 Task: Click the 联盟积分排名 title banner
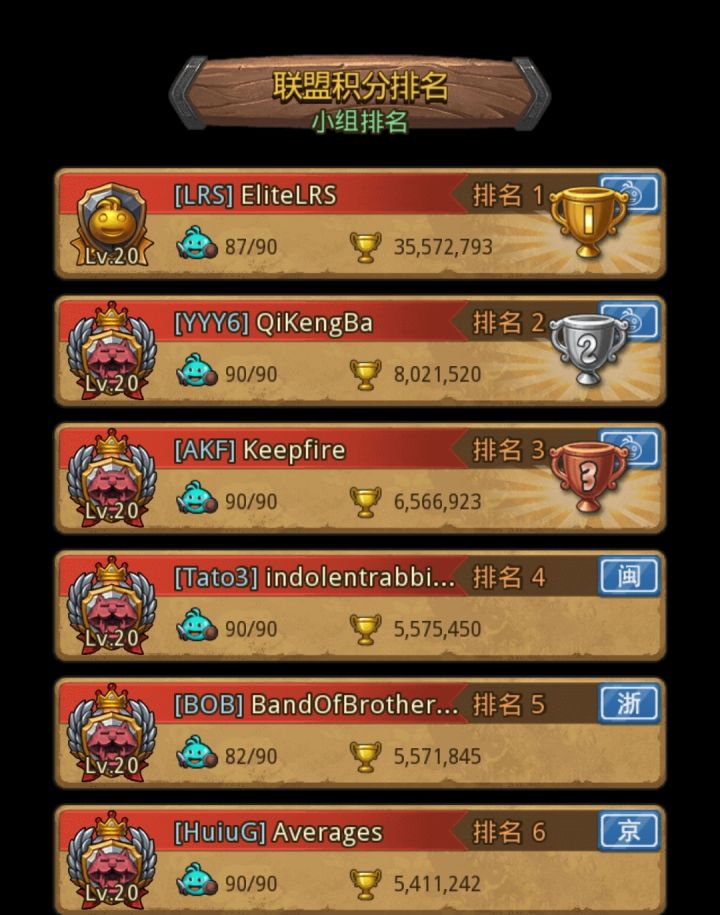pyautogui.click(x=360, y=87)
